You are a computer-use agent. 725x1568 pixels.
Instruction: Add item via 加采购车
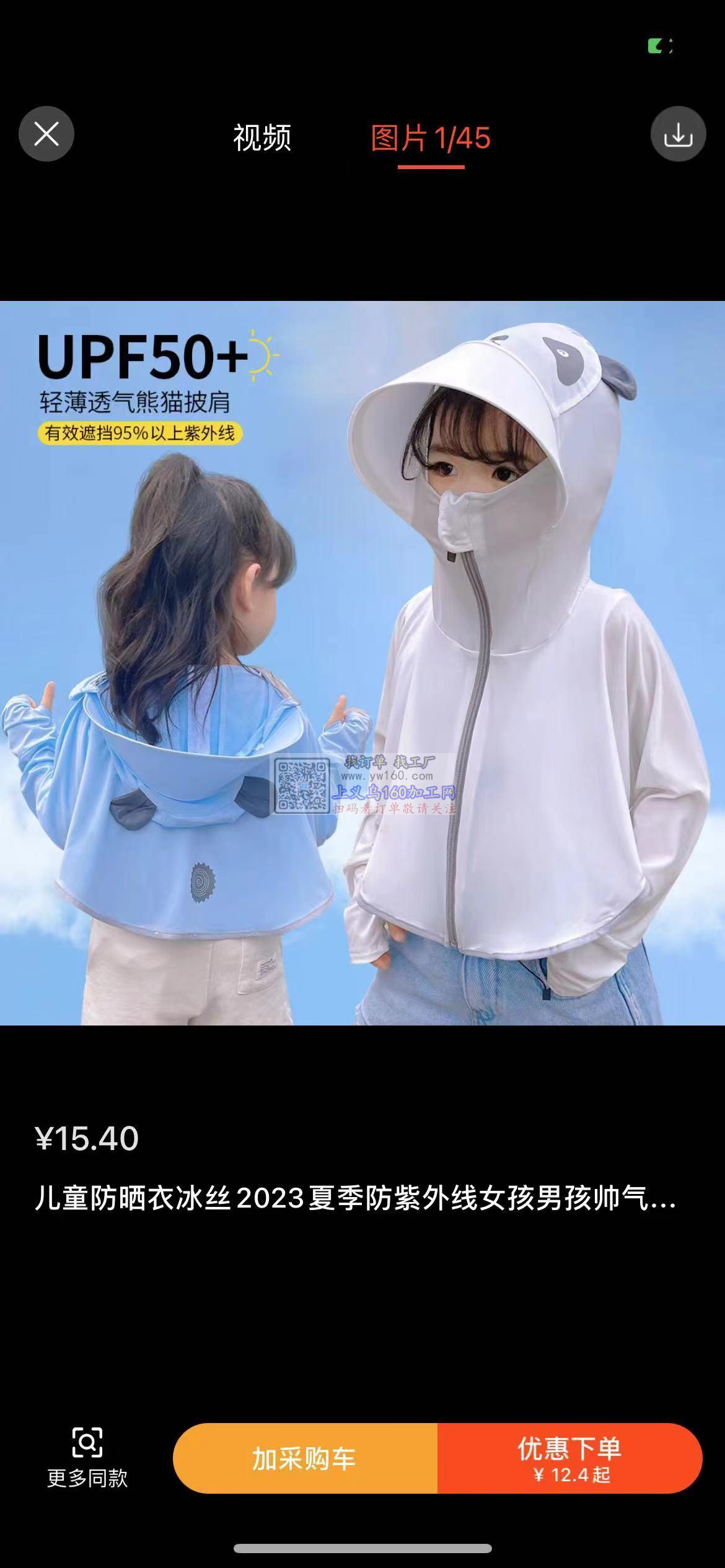(x=304, y=1458)
